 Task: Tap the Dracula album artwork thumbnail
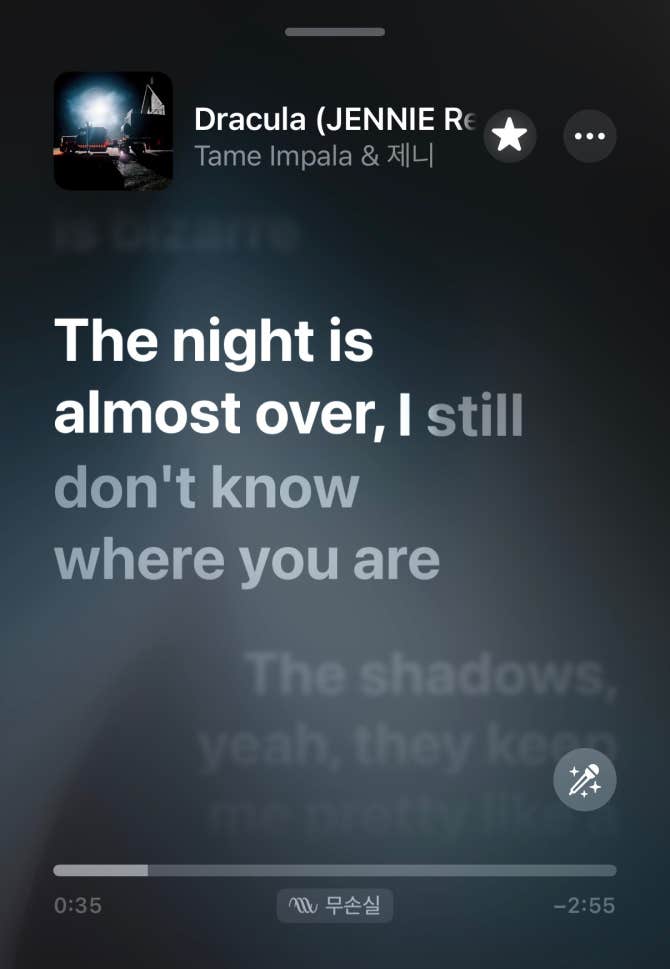coord(113,131)
